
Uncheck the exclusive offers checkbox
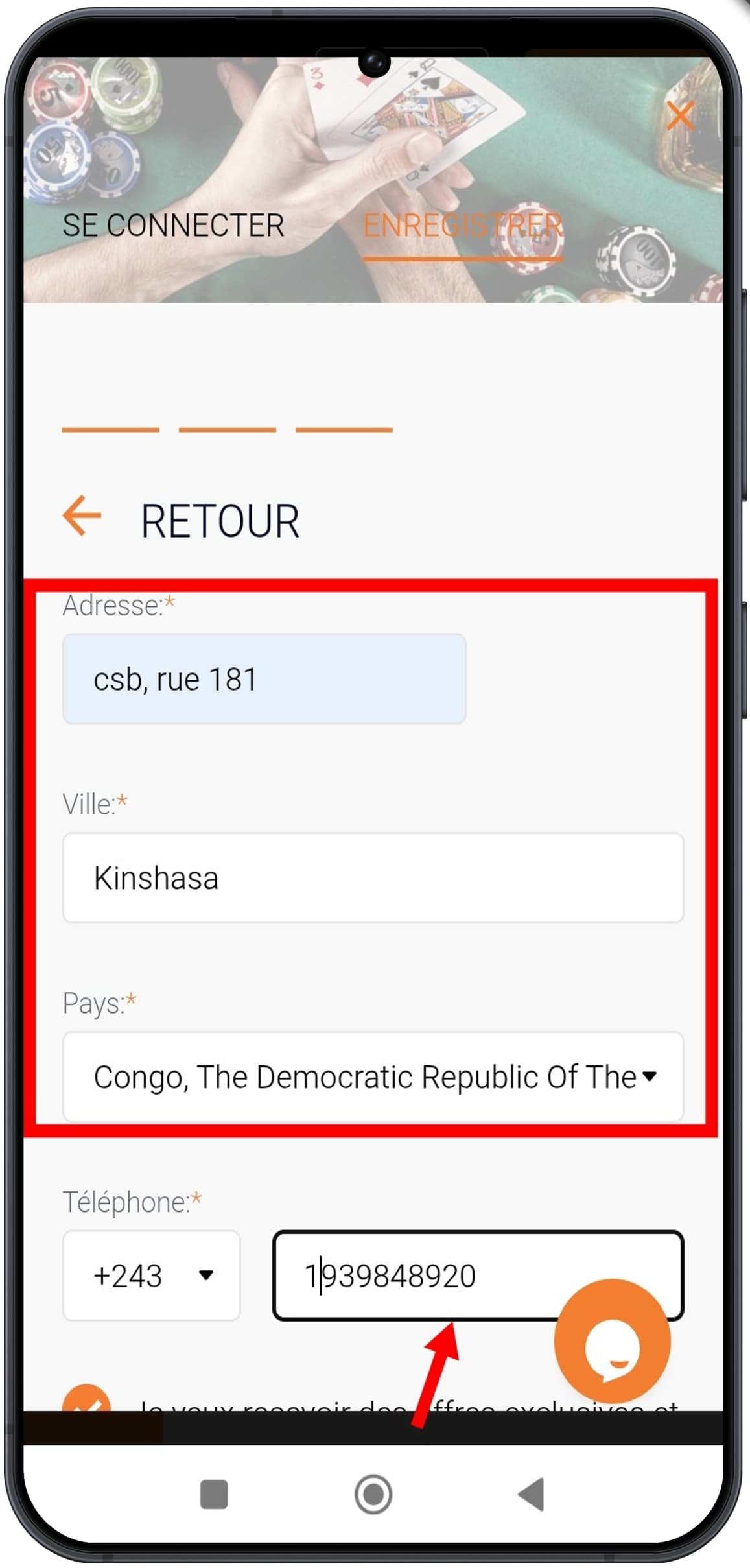click(86, 1401)
